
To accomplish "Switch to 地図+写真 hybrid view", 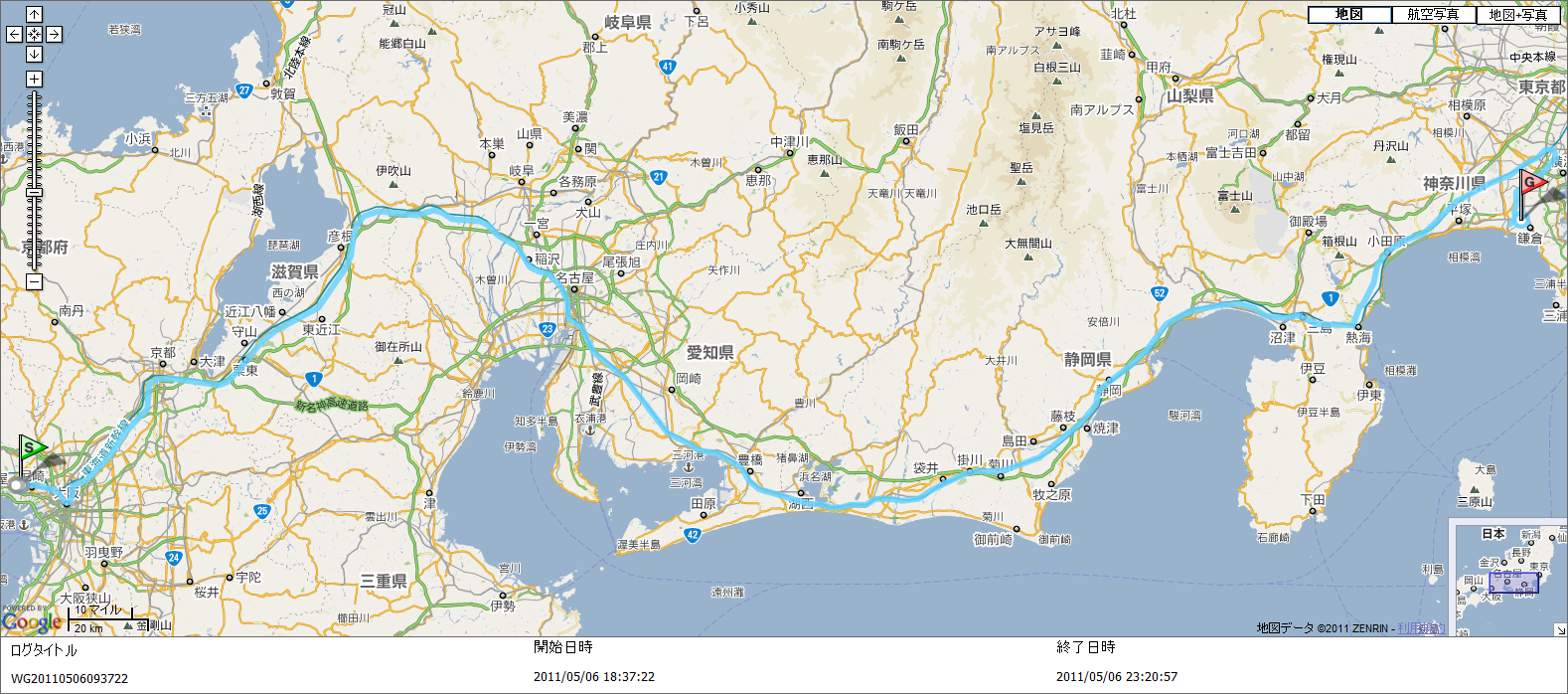I will pyautogui.click(x=1517, y=15).
